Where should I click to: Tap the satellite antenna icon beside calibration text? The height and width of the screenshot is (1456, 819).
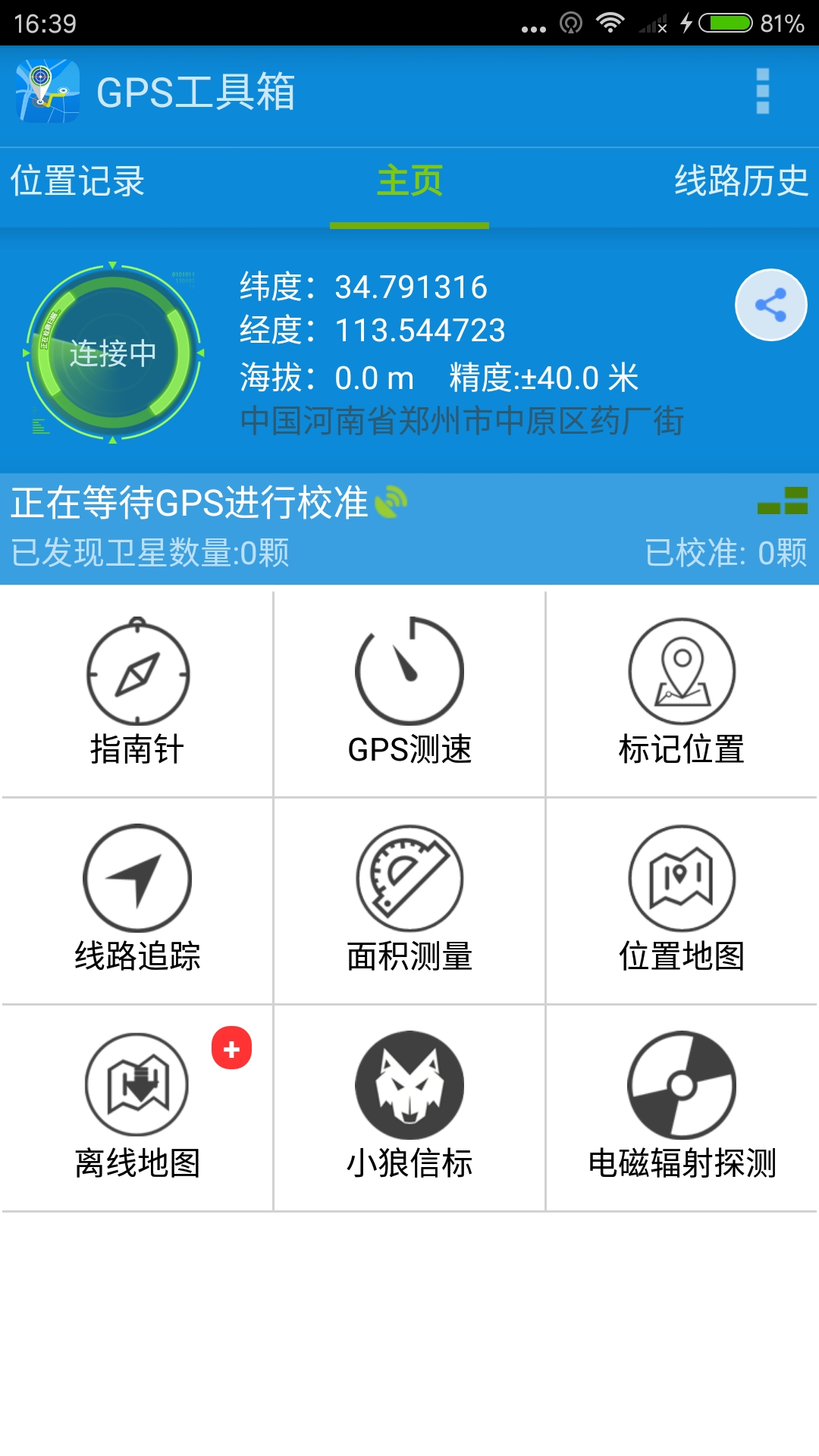click(391, 500)
